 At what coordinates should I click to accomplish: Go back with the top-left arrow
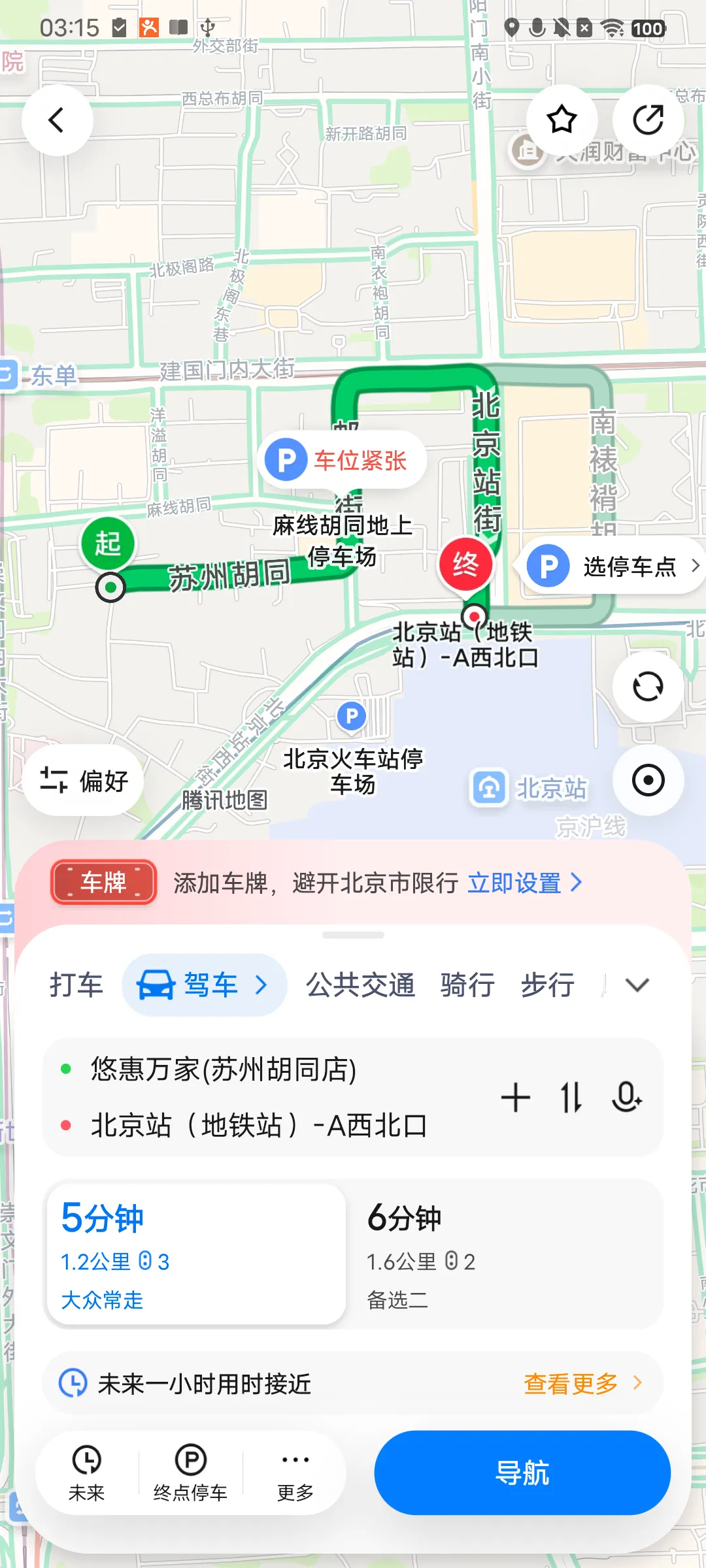point(57,120)
